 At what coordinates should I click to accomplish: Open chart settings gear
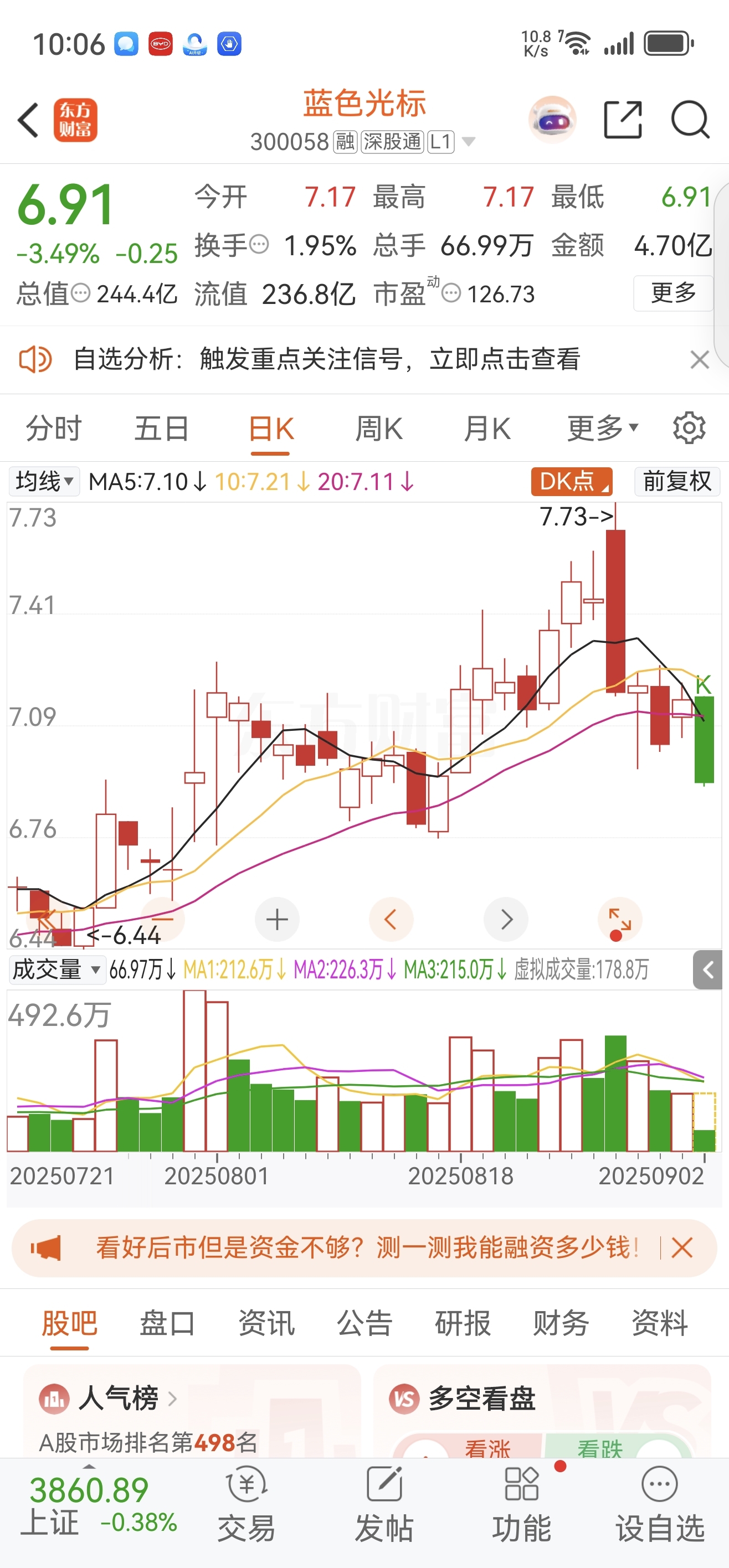tap(689, 429)
